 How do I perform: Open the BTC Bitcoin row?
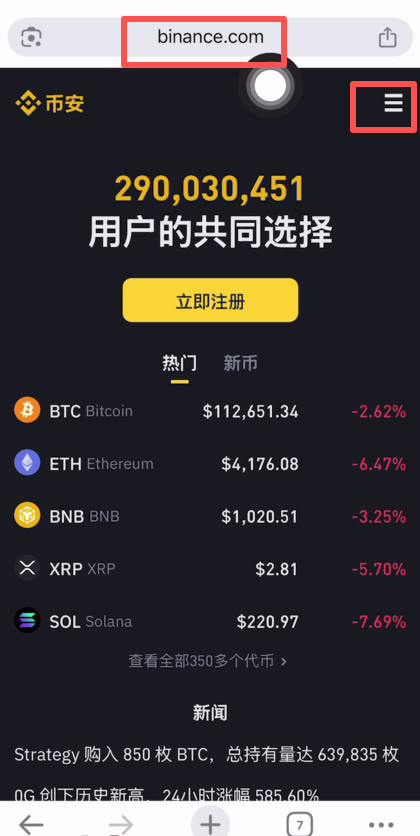210,411
